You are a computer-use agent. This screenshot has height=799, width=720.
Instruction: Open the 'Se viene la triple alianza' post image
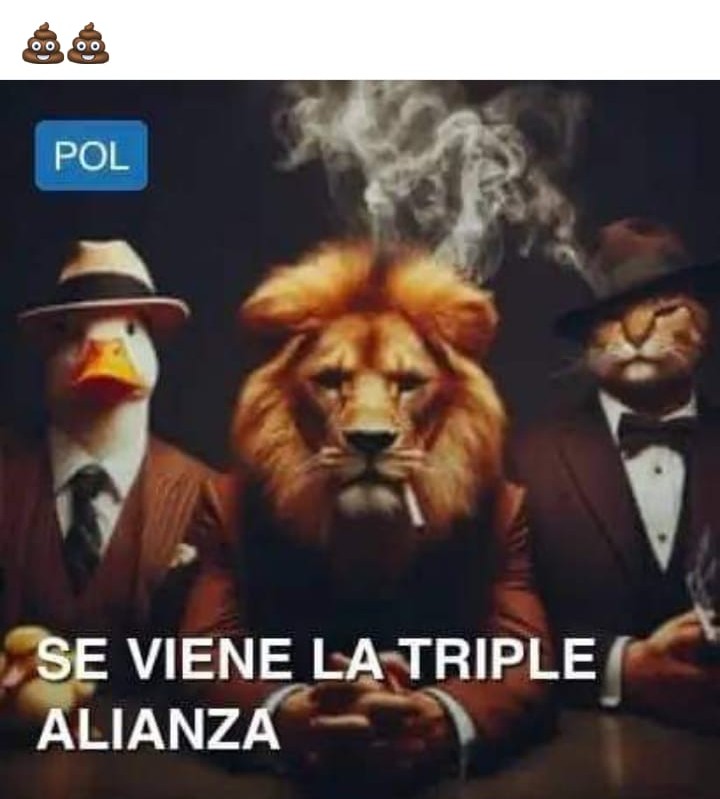360,440
